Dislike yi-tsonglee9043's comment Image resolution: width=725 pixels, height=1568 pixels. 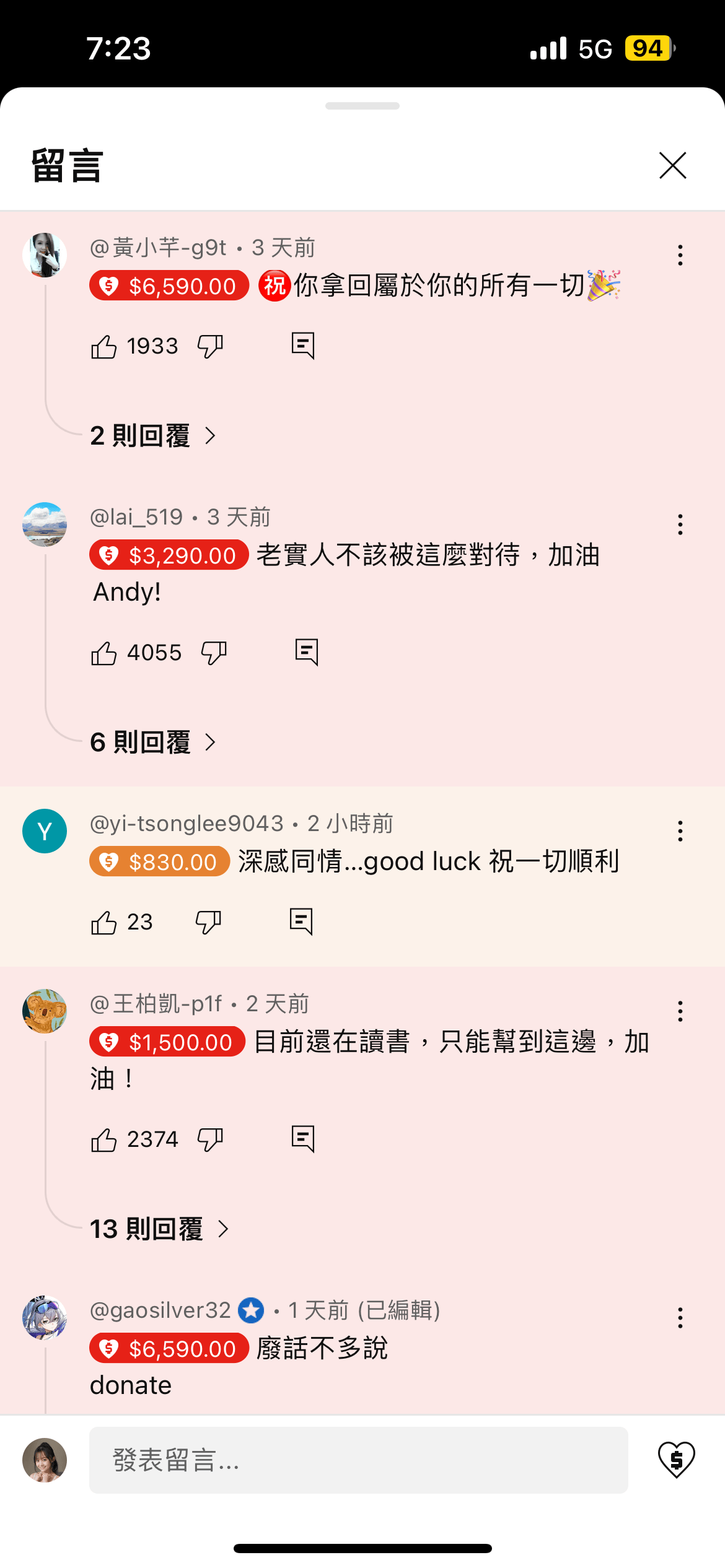click(208, 922)
